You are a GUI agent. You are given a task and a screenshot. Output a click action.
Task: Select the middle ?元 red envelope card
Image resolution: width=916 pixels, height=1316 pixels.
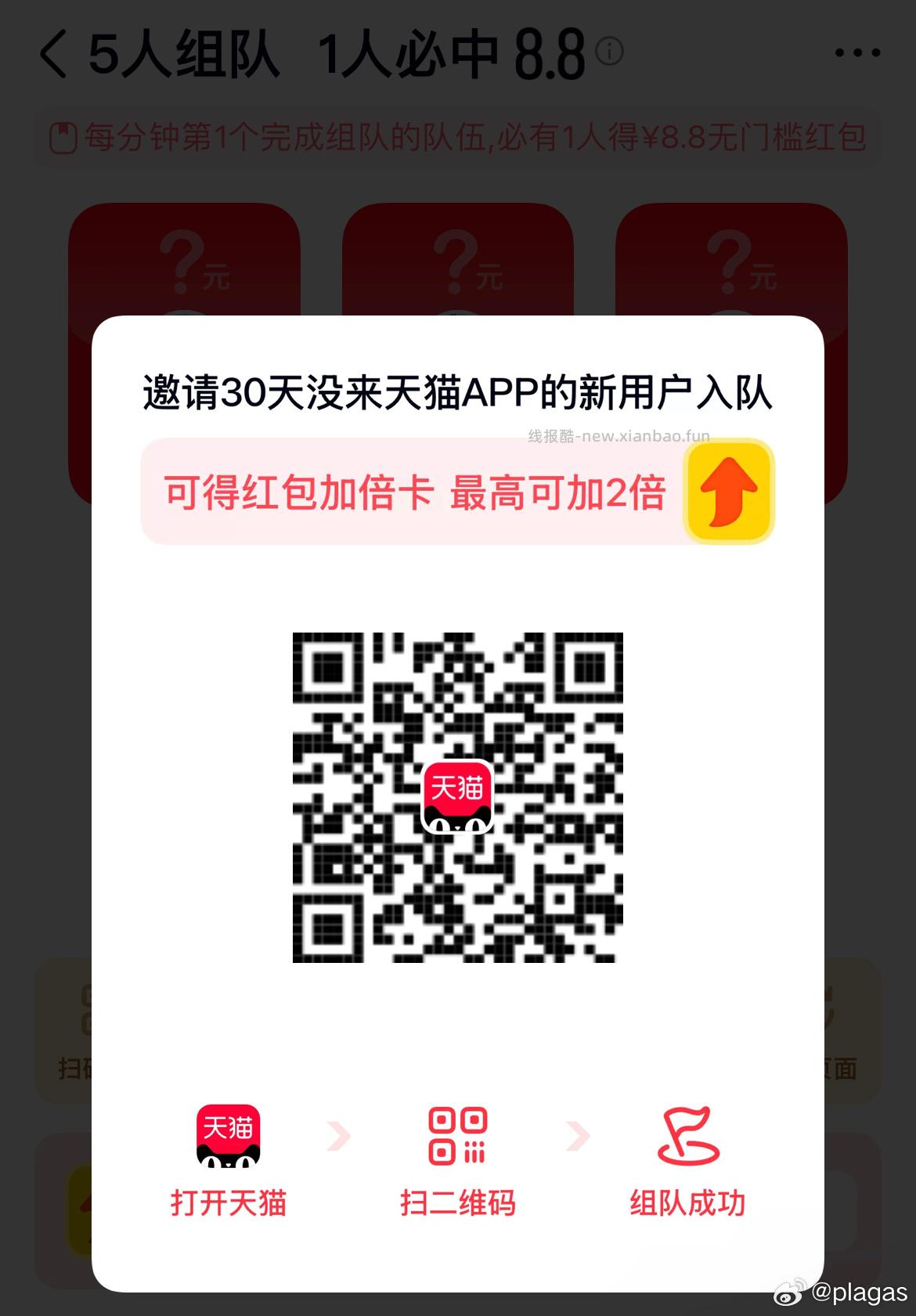pyautogui.click(x=458, y=258)
